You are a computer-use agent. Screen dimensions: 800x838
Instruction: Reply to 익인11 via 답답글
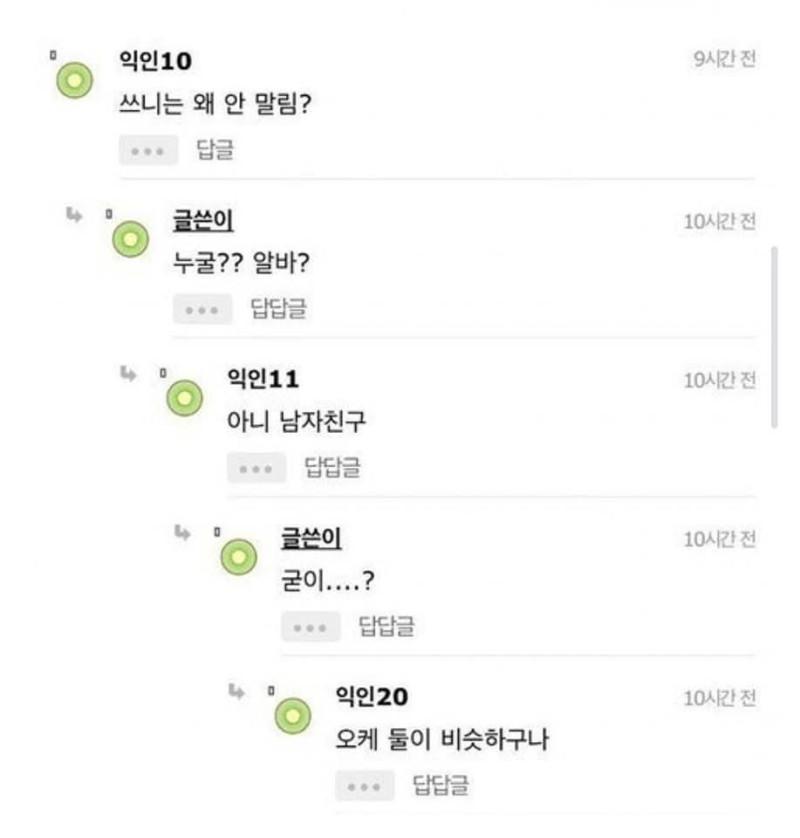(x=332, y=467)
